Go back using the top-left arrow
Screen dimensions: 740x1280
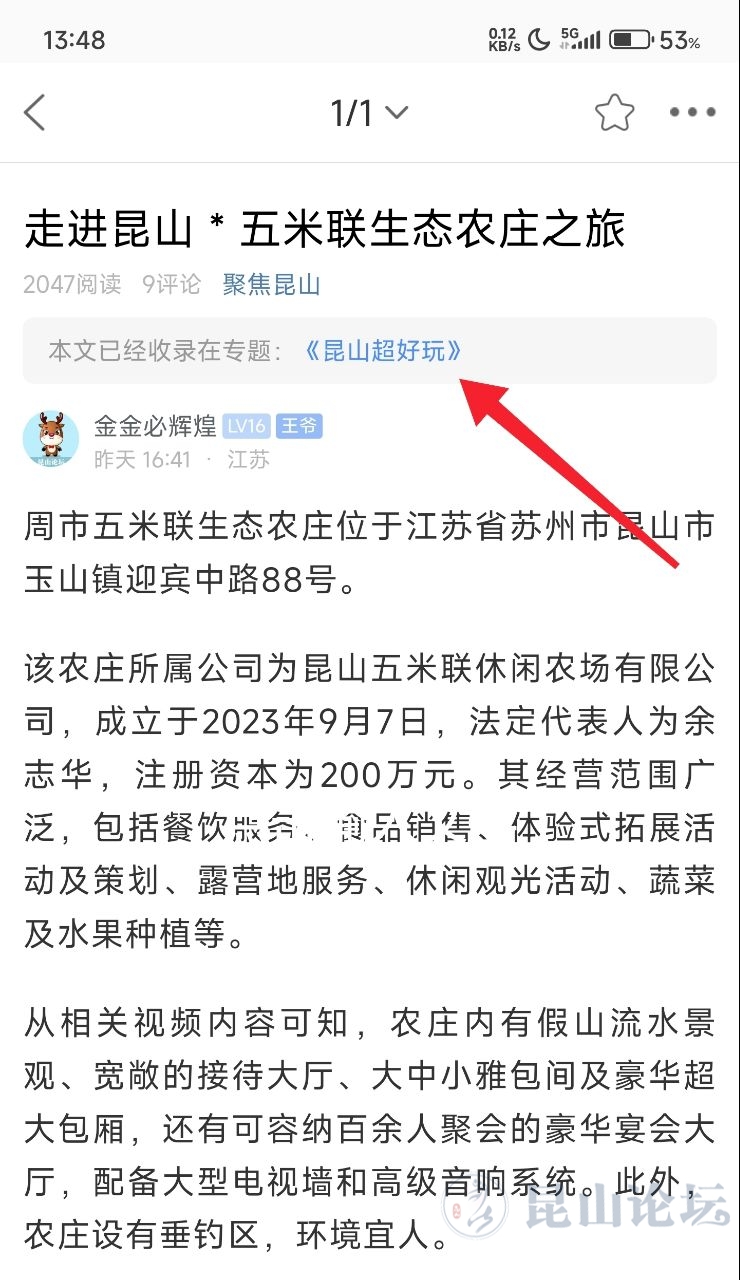[35, 113]
